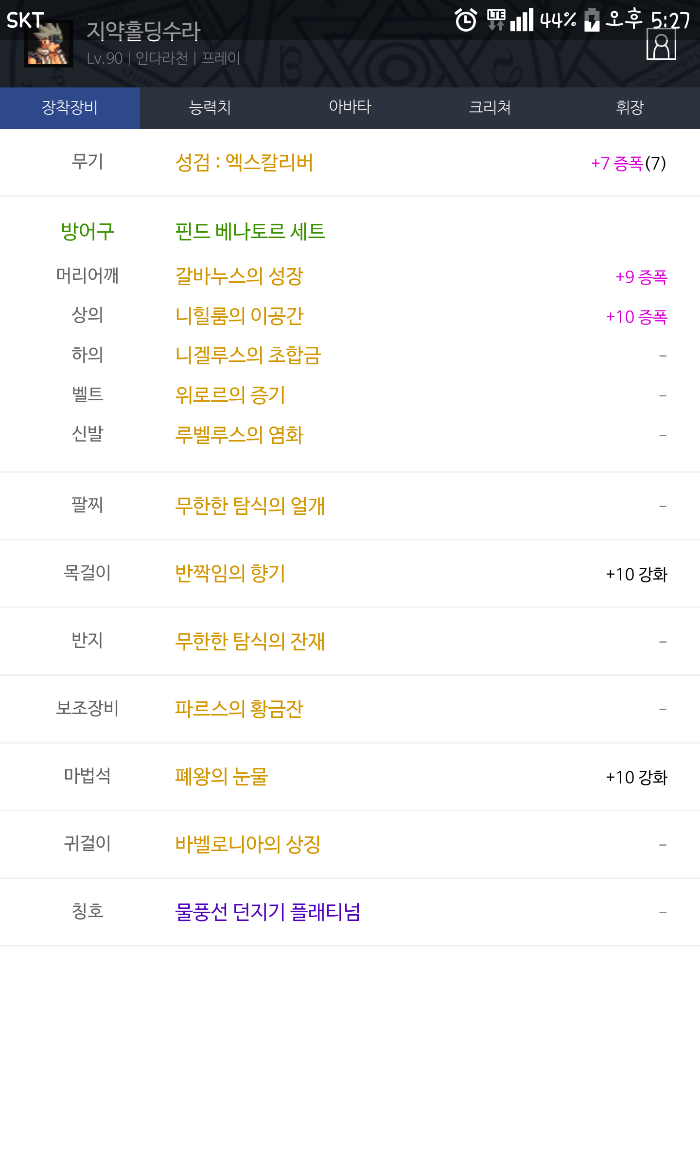Tap the character avatar thumbnail
The width and height of the screenshot is (700, 1174).
[x=49, y=45]
